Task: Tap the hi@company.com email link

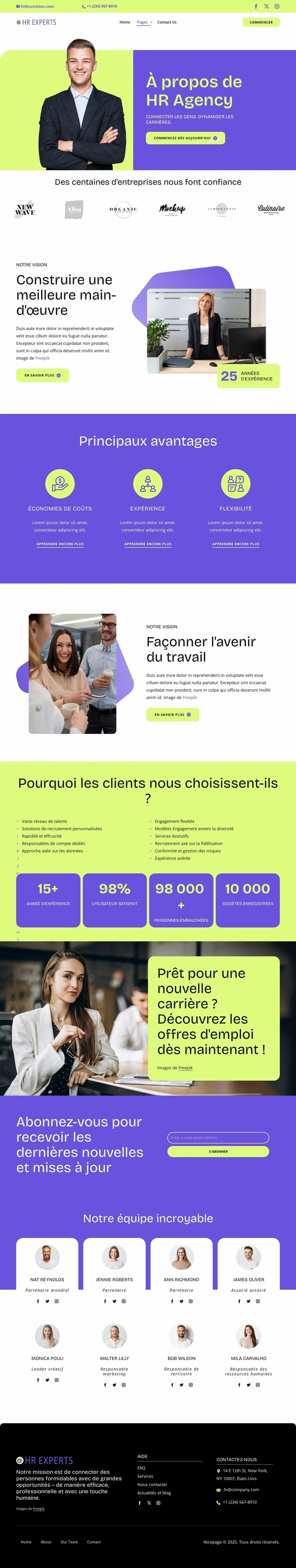Action: click(x=241, y=1490)
